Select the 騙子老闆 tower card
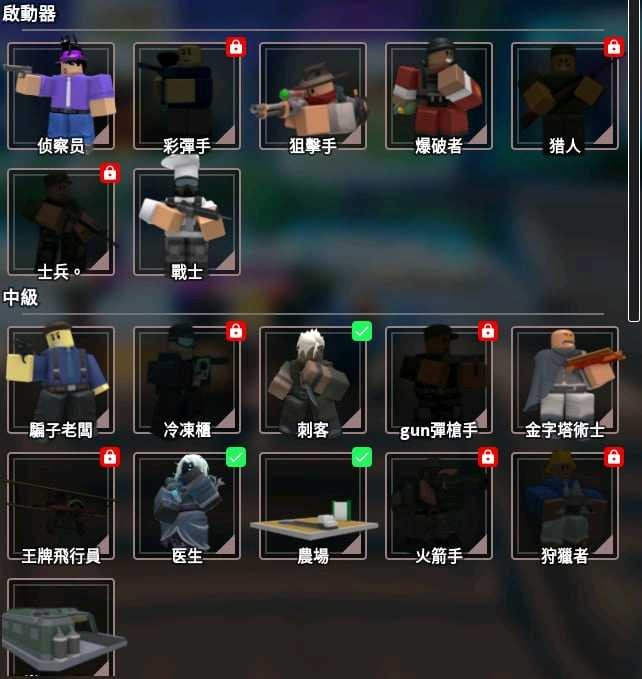 click(x=61, y=380)
